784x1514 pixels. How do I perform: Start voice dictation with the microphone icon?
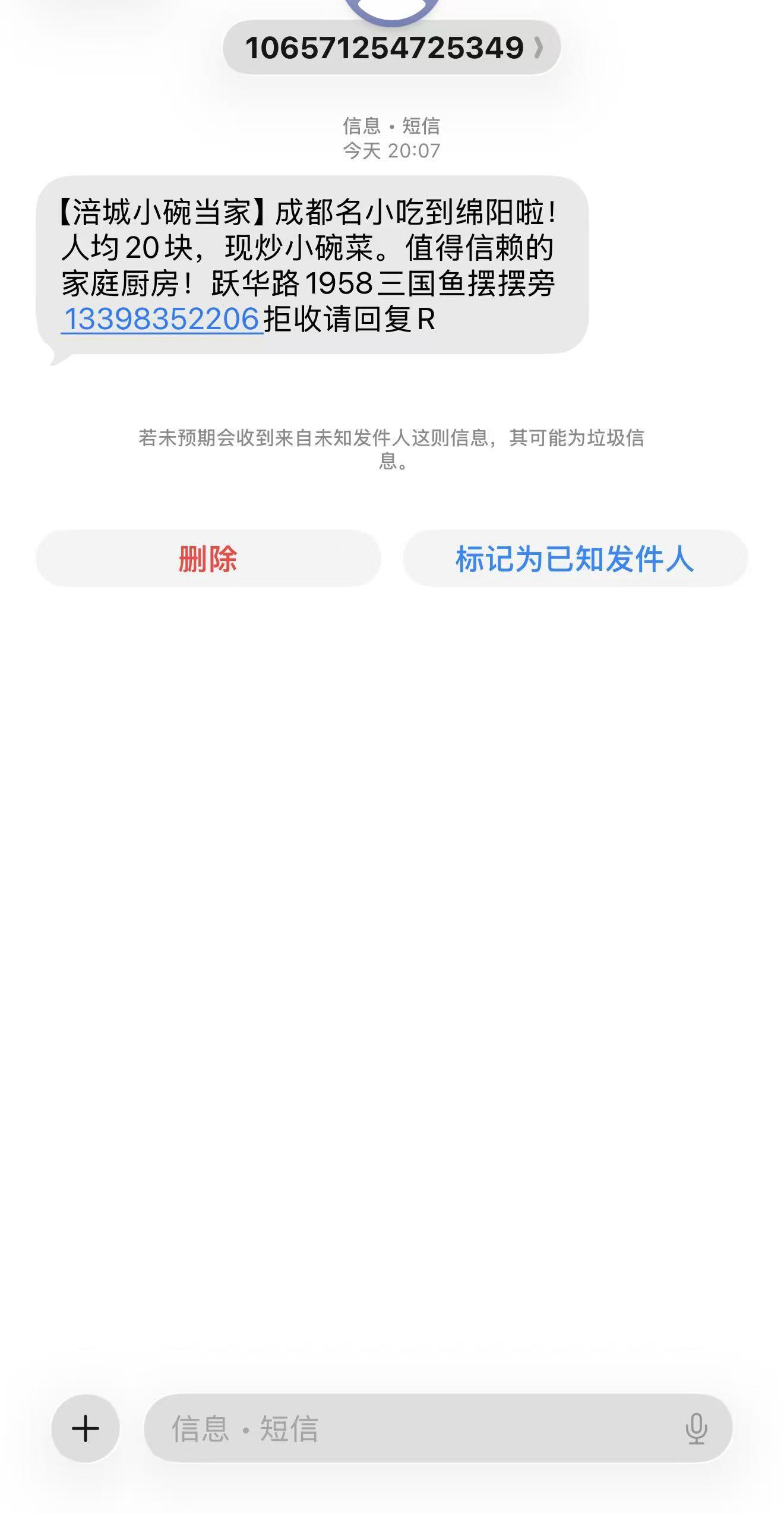click(696, 1428)
